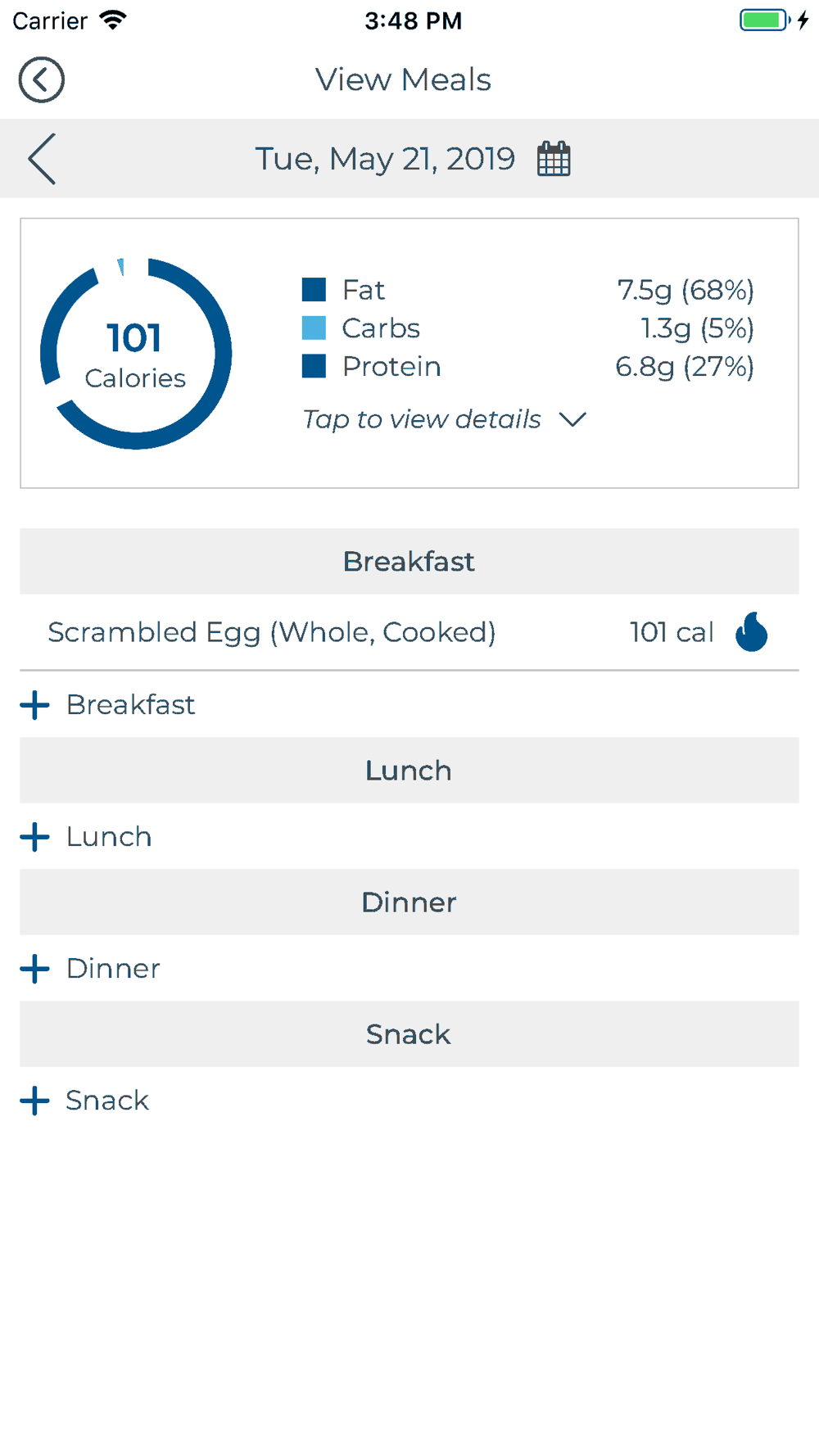The height and width of the screenshot is (1456, 819).
Task: Add a food to Dinner
Action: tap(90, 969)
